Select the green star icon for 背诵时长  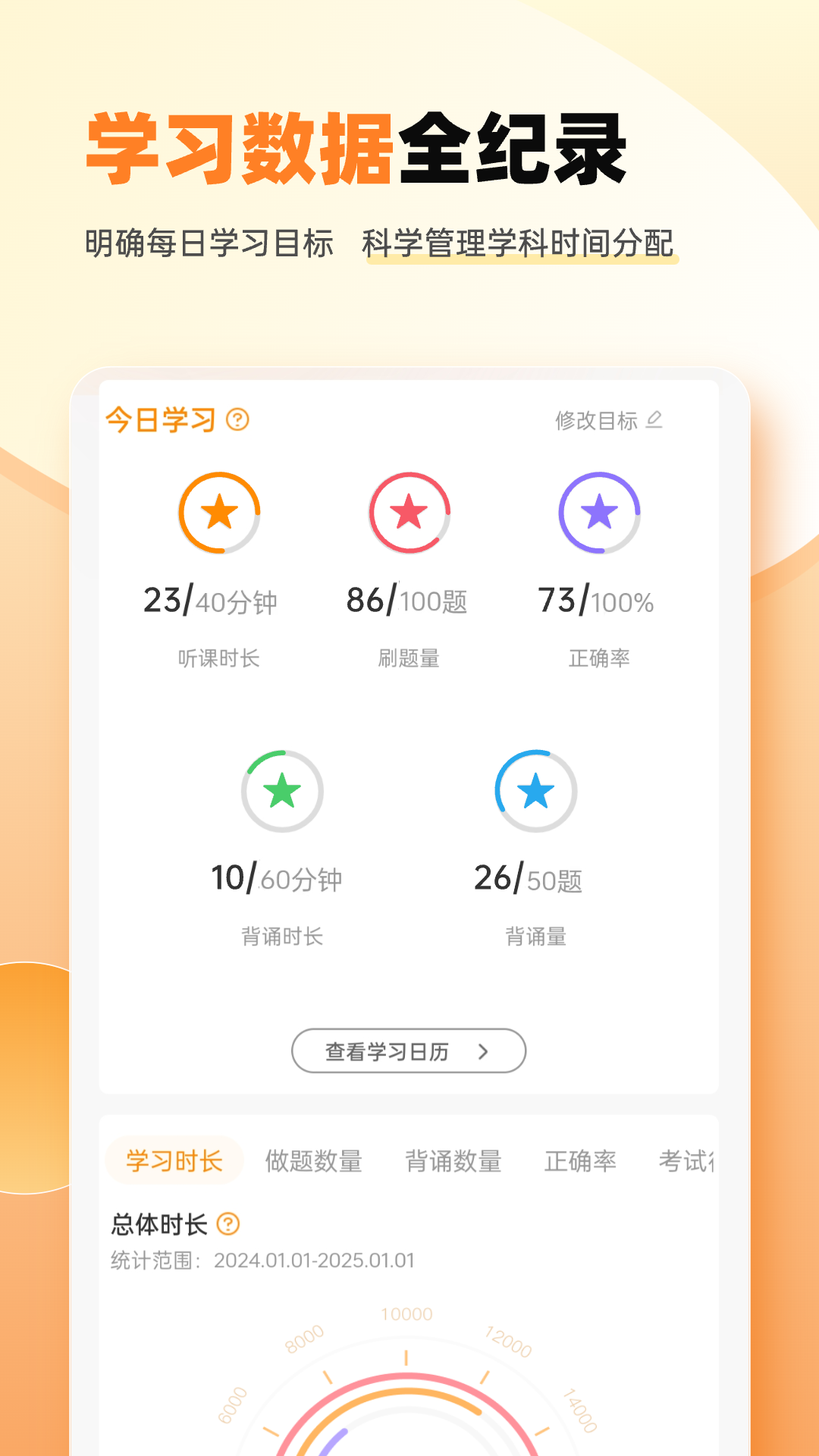tap(282, 790)
